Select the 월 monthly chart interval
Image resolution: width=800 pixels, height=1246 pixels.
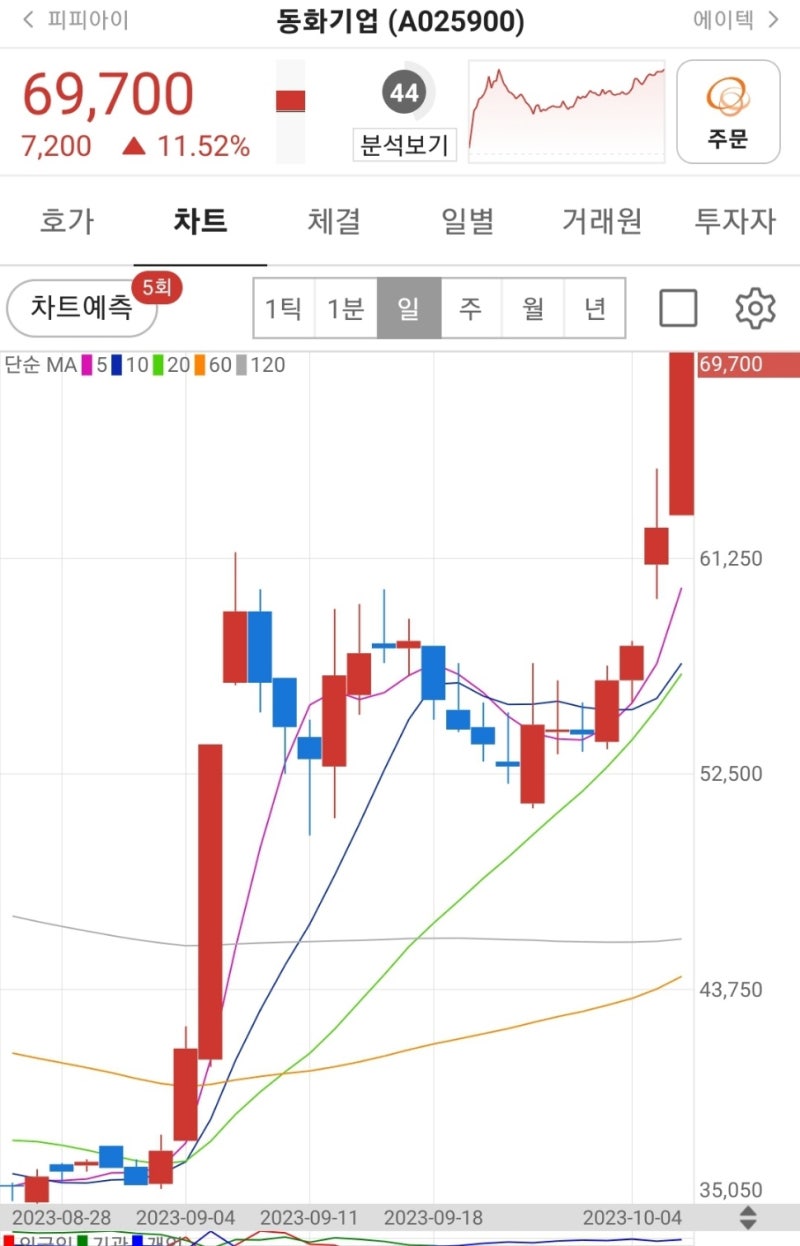click(532, 308)
